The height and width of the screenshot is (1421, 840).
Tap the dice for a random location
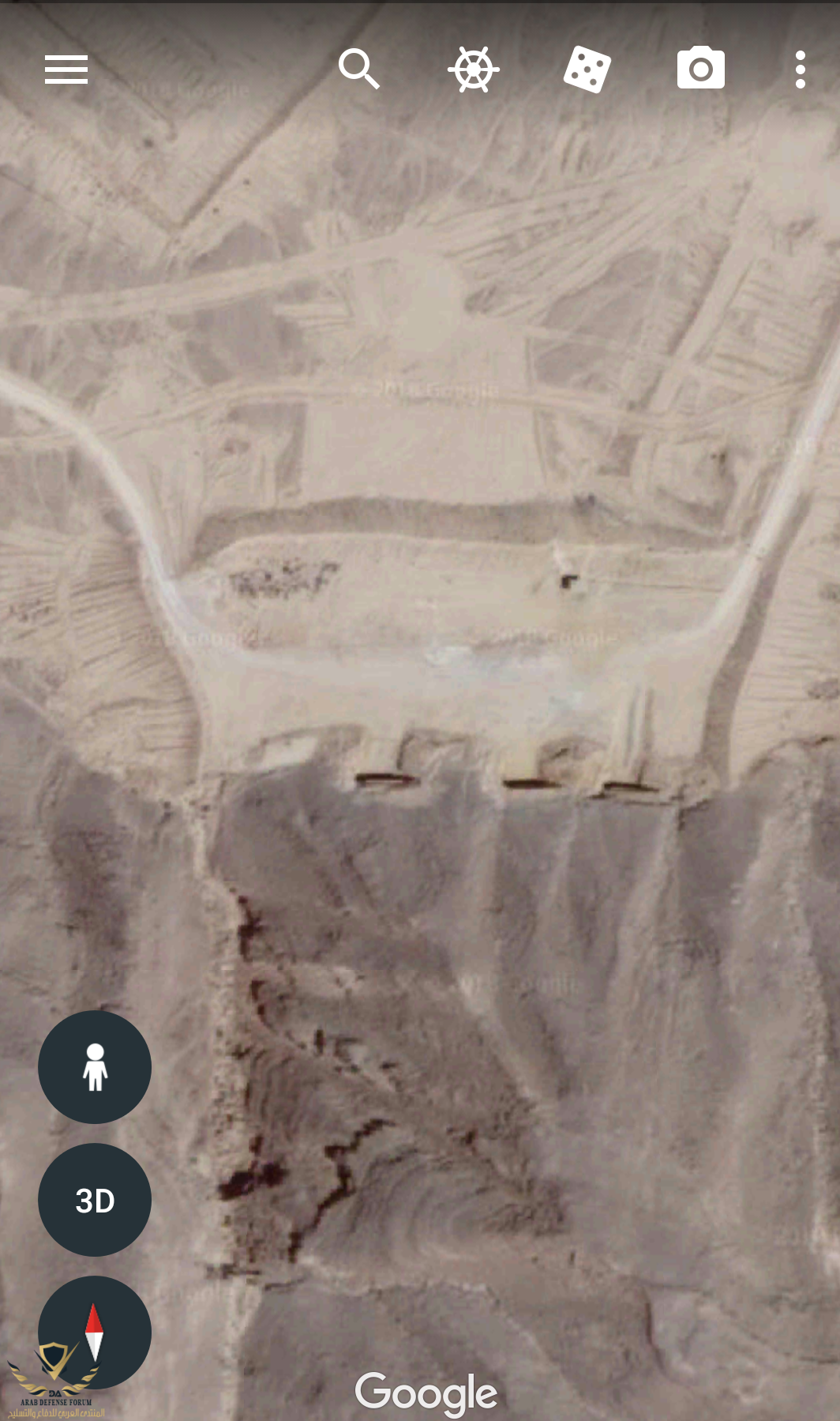(x=587, y=70)
